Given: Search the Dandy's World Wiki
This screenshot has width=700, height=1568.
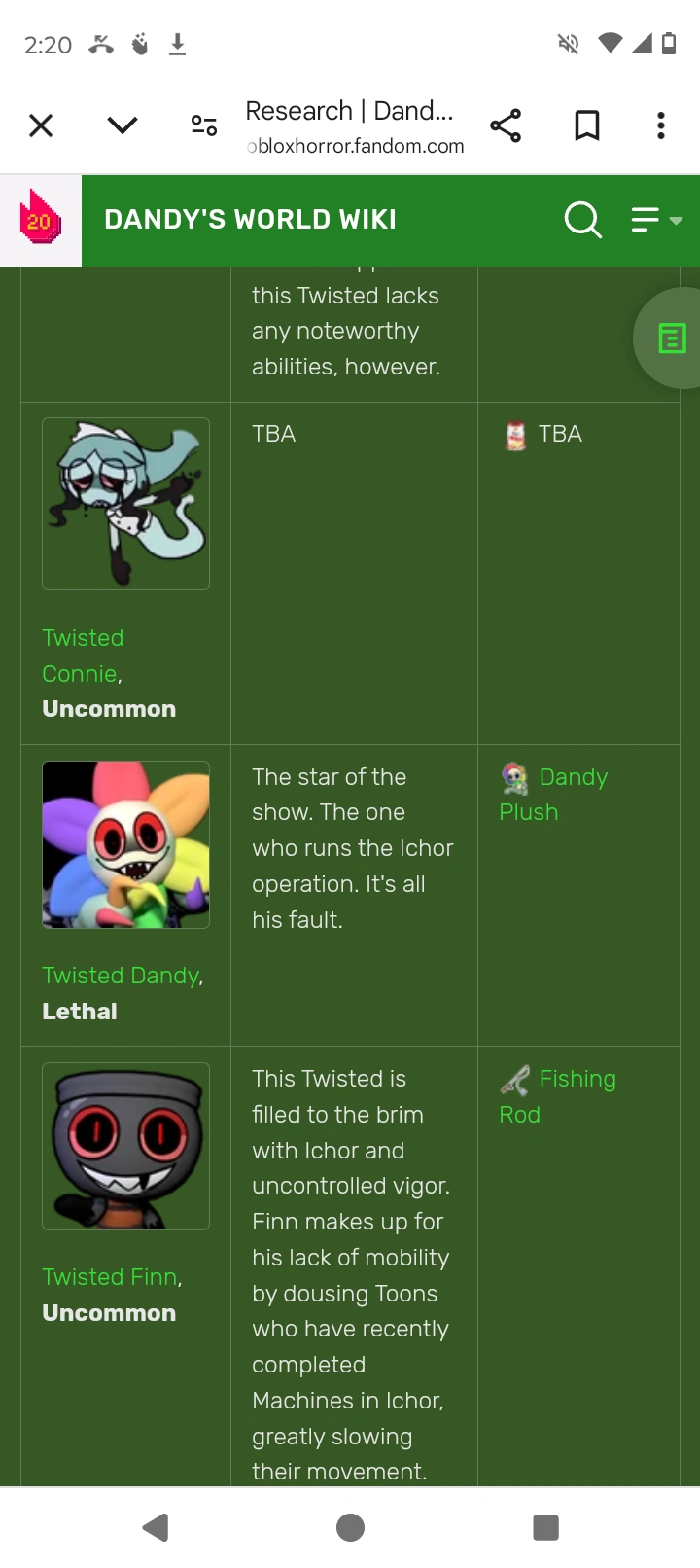Looking at the screenshot, I should [x=582, y=220].
